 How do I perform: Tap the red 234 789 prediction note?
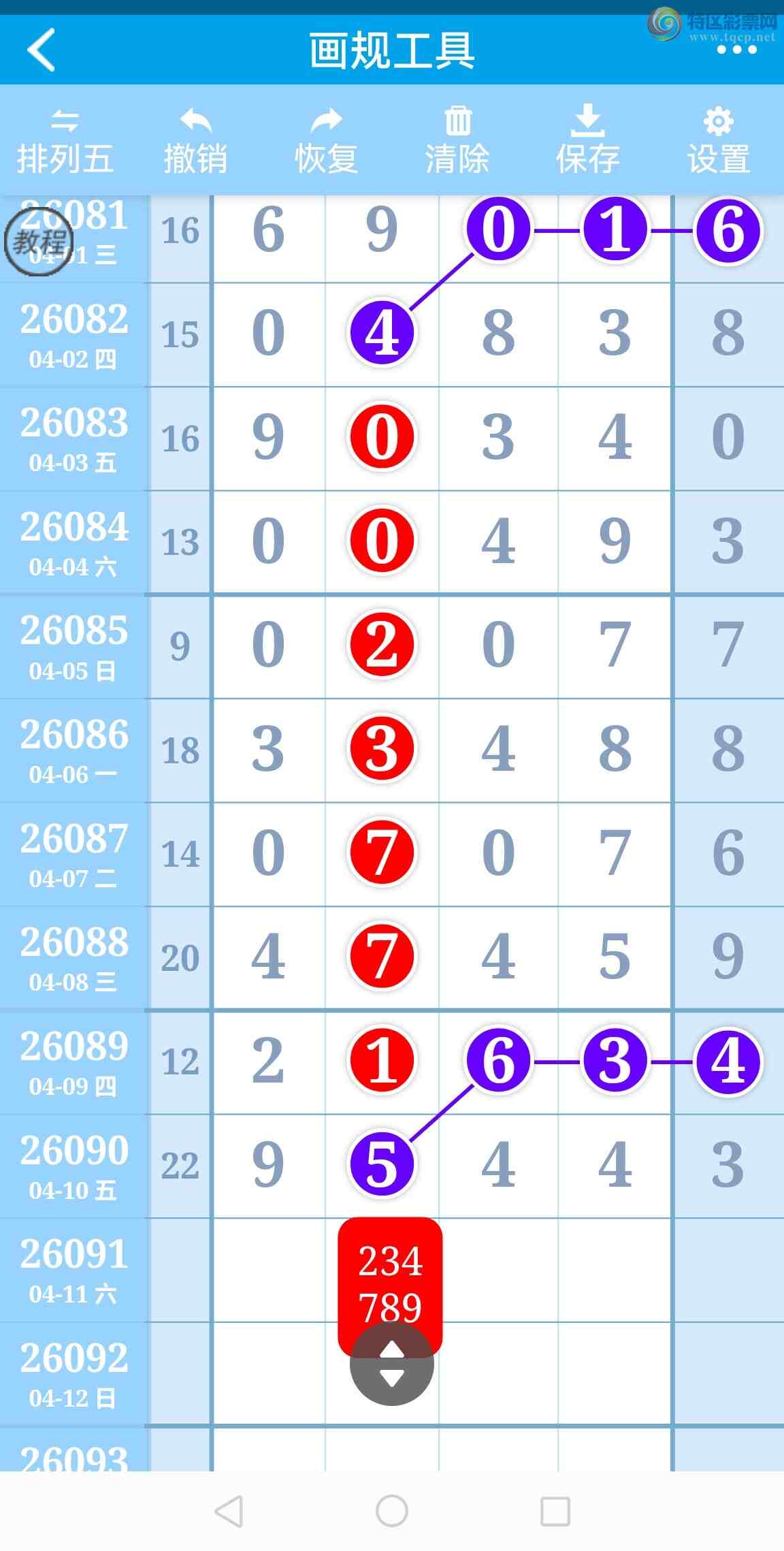pos(390,1275)
